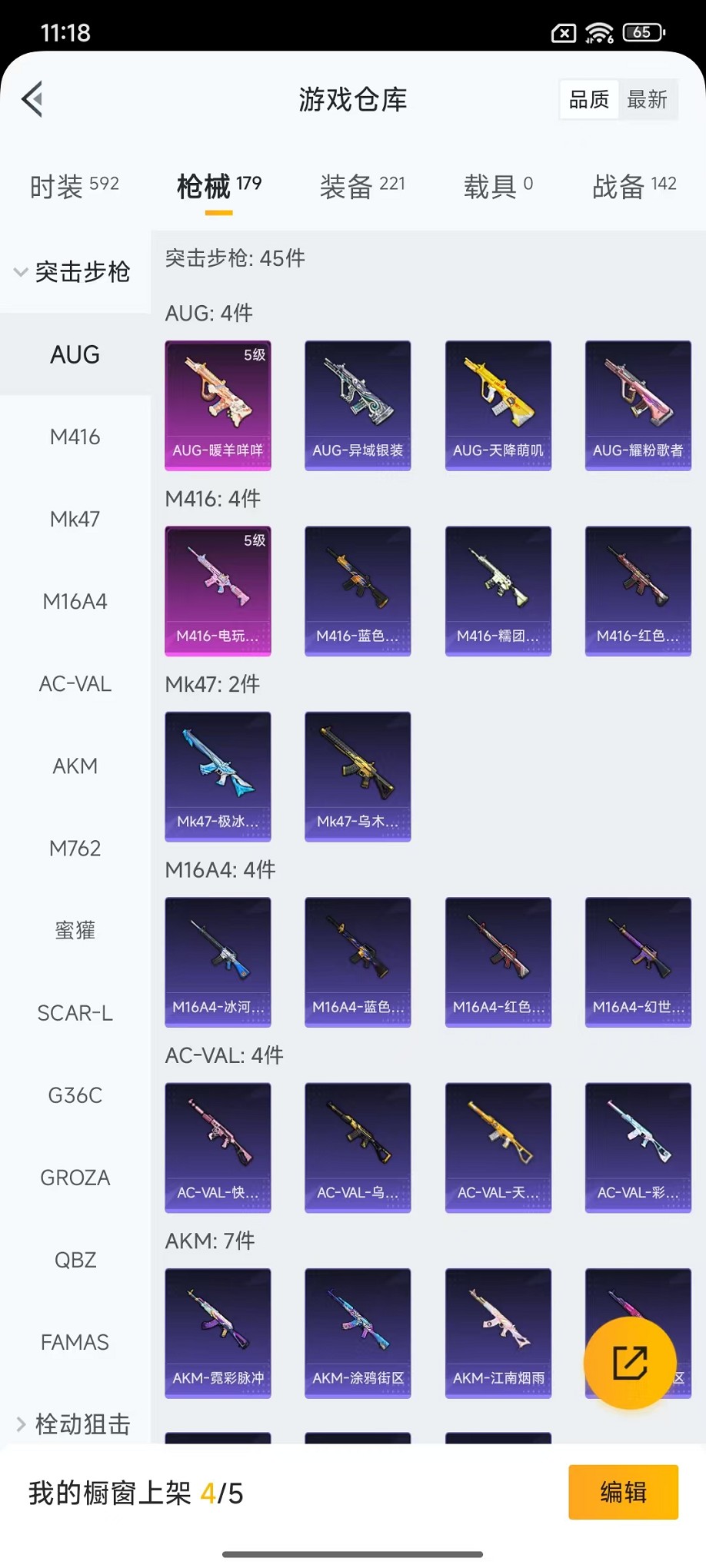Select M416 in the side list
Image resolution: width=706 pixels, height=1568 pixels.
pyautogui.click(x=75, y=437)
